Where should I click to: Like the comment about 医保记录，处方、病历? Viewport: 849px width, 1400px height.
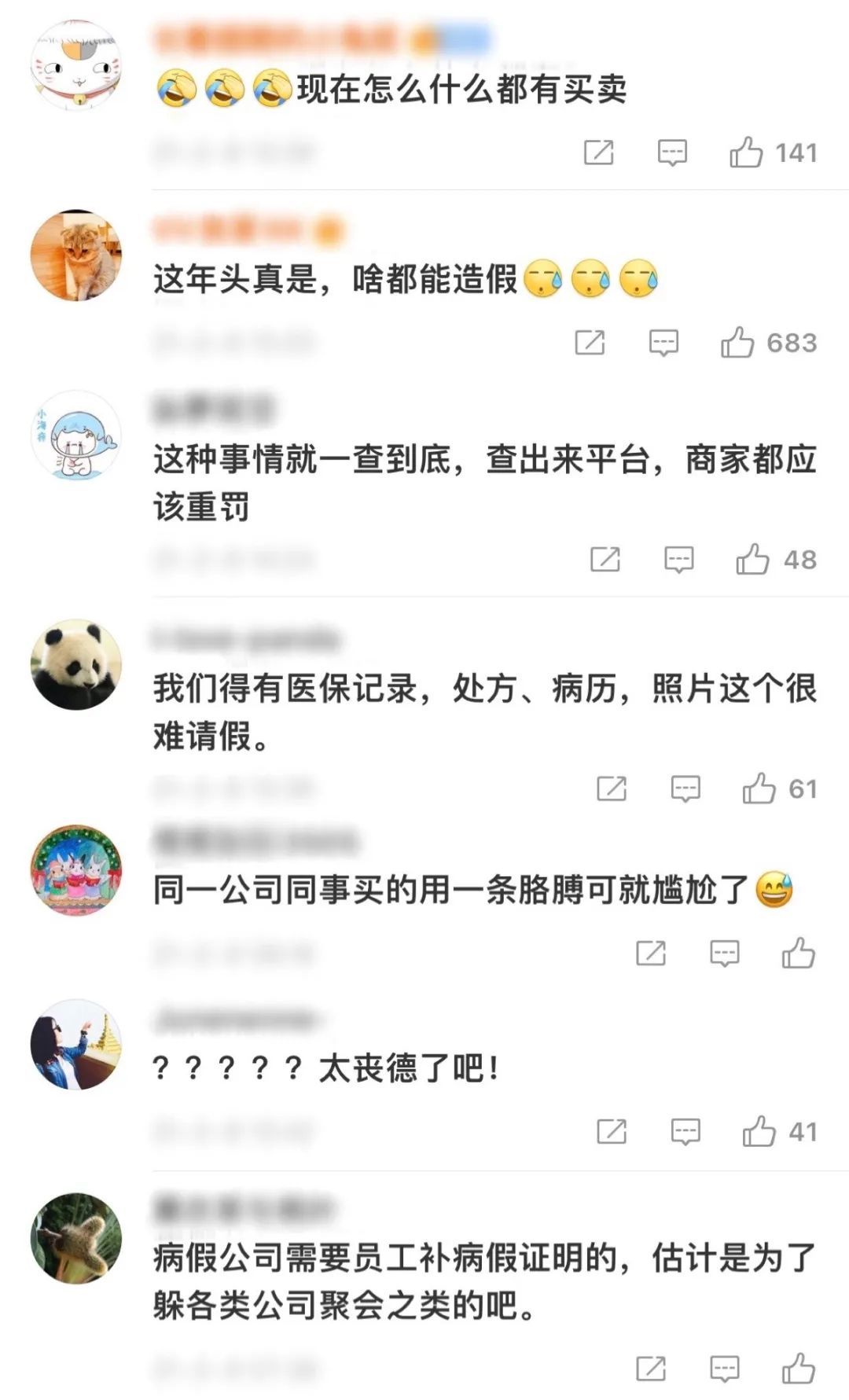759,788
